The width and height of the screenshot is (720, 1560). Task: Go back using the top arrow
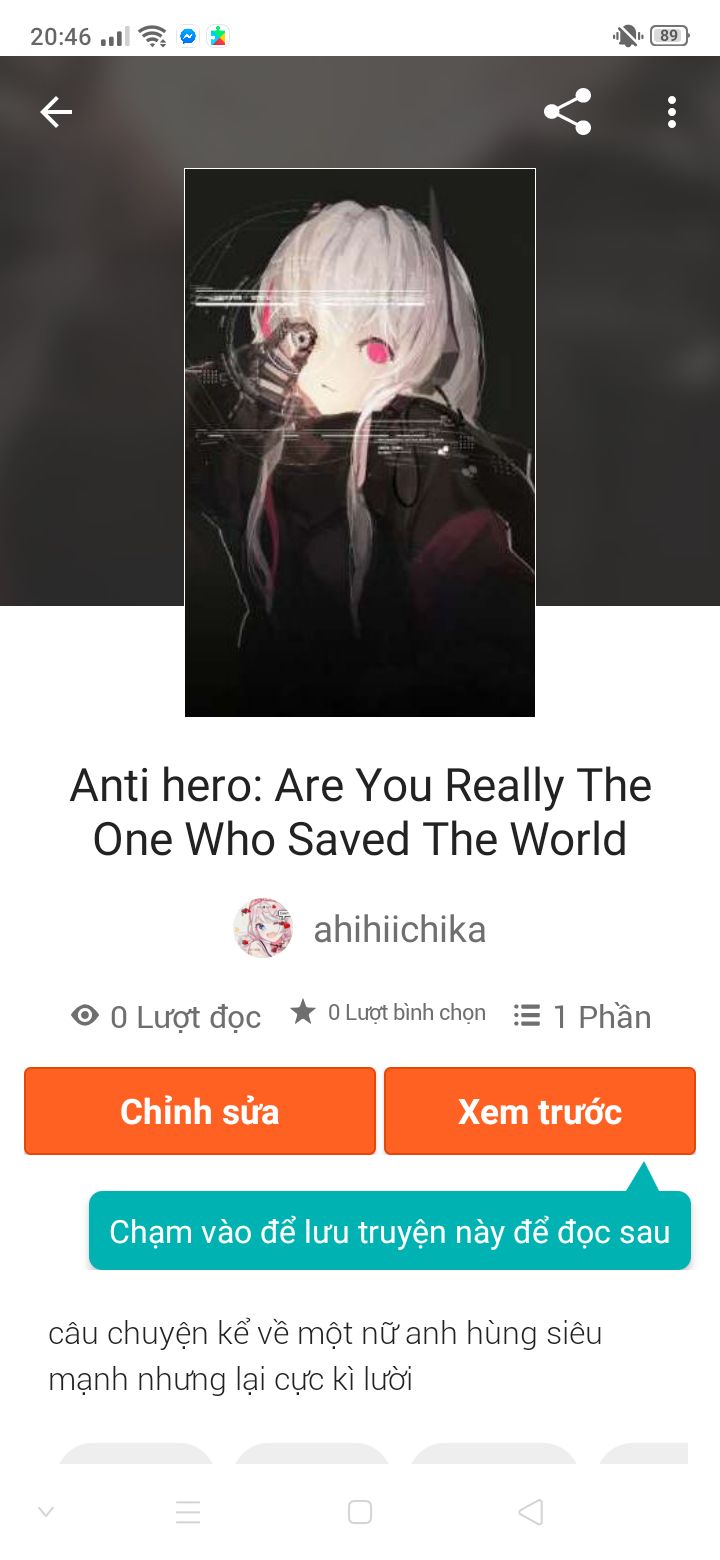pos(56,112)
